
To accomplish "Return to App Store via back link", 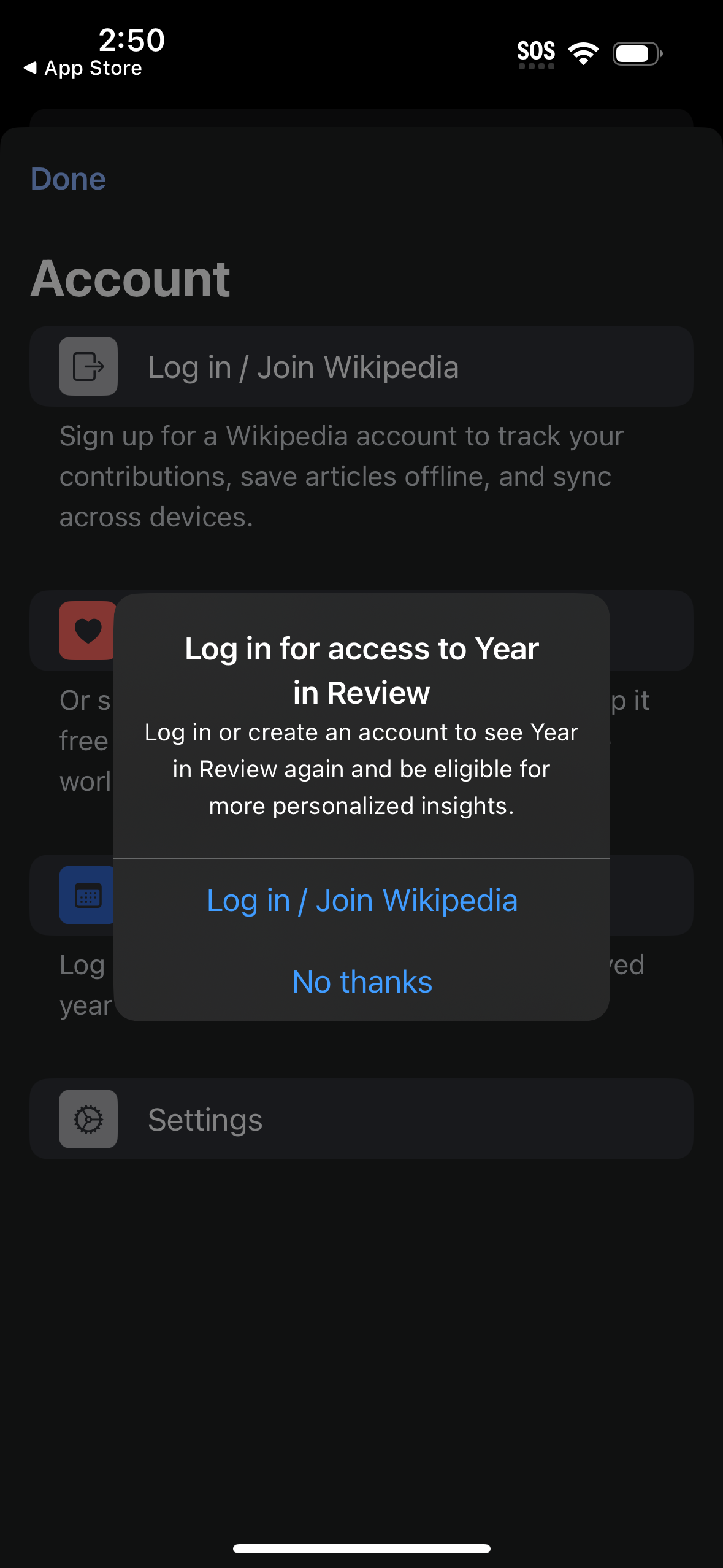I will (83, 68).
